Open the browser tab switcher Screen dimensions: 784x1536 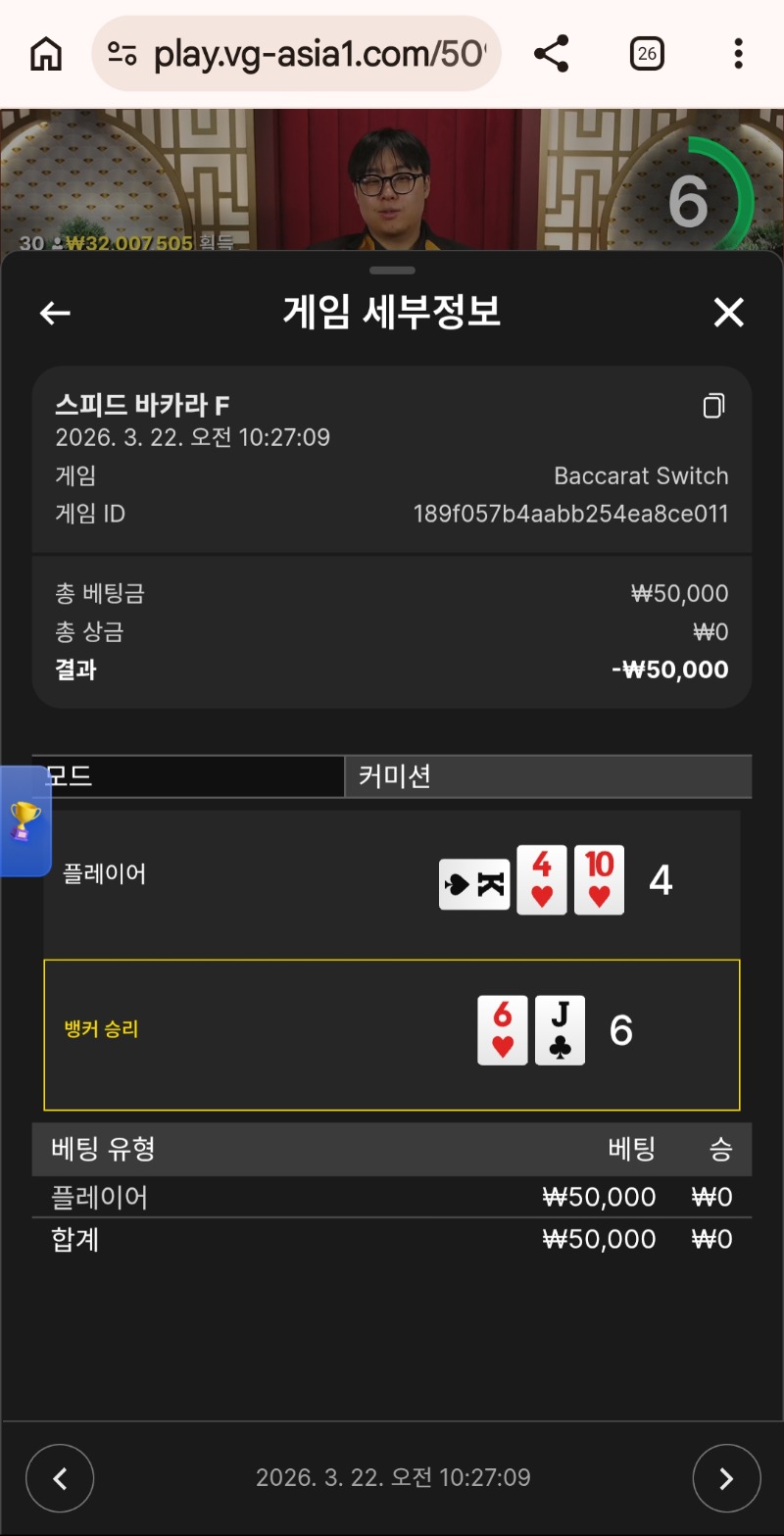click(x=647, y=54)
